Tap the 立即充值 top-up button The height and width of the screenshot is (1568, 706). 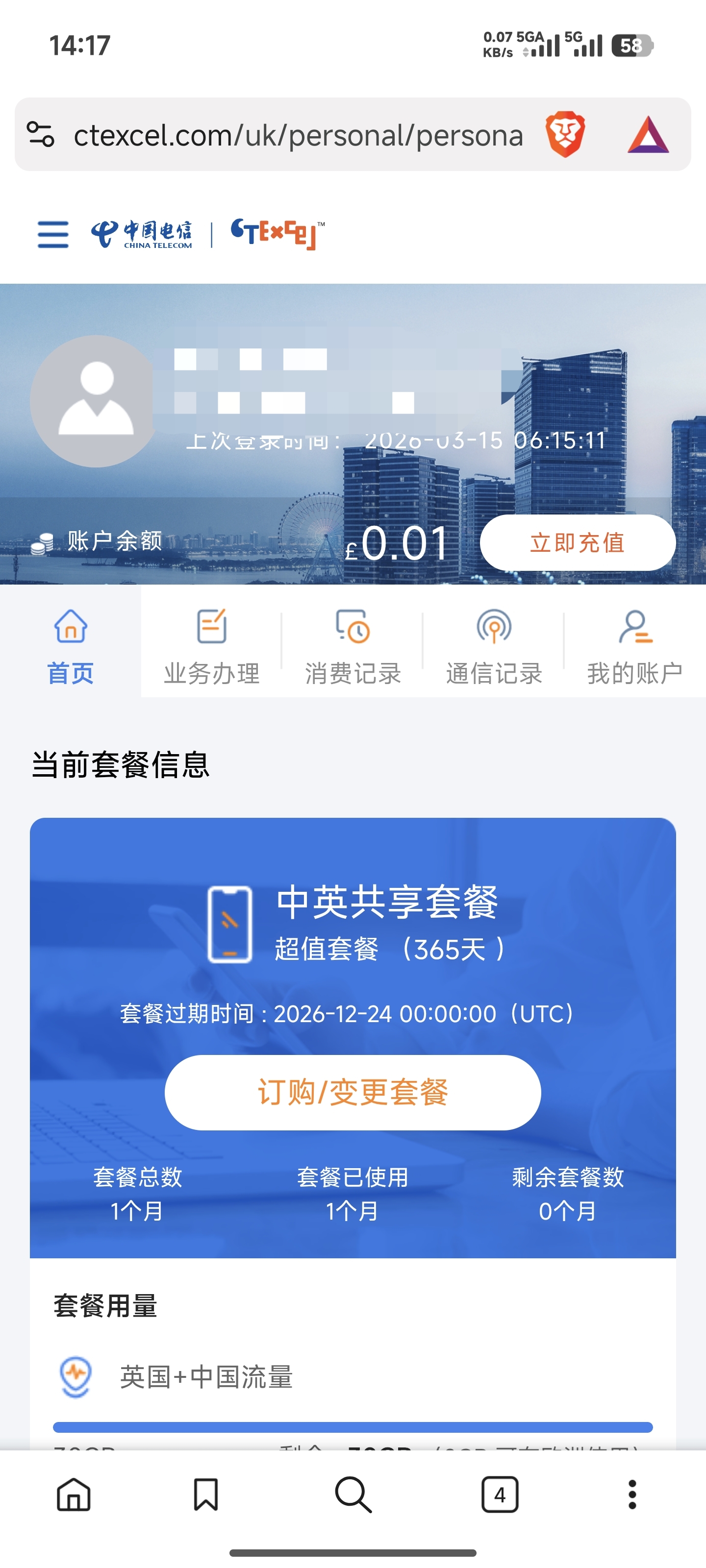(577, 542)
